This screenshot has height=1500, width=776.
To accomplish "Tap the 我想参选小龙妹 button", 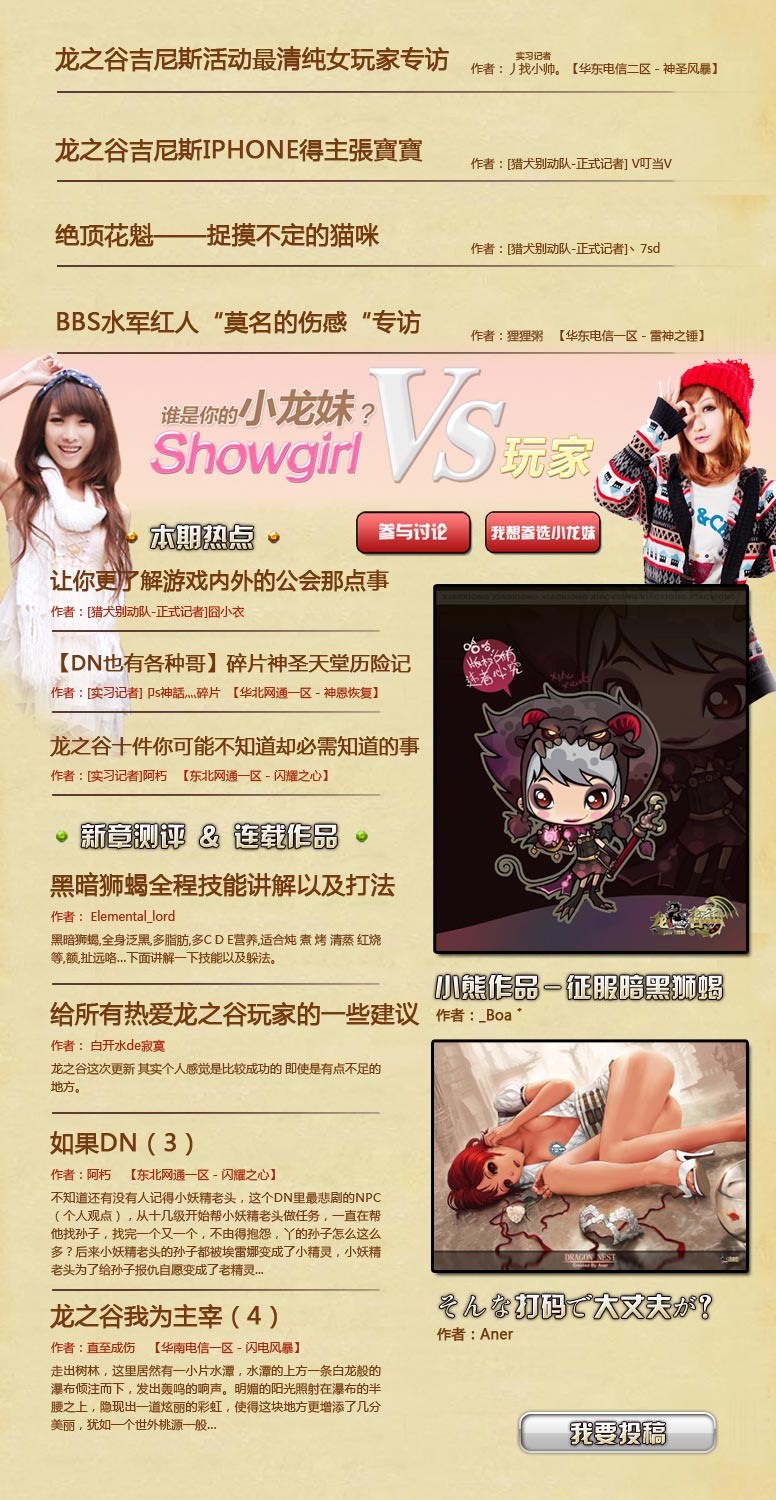I will pos(542,533).
